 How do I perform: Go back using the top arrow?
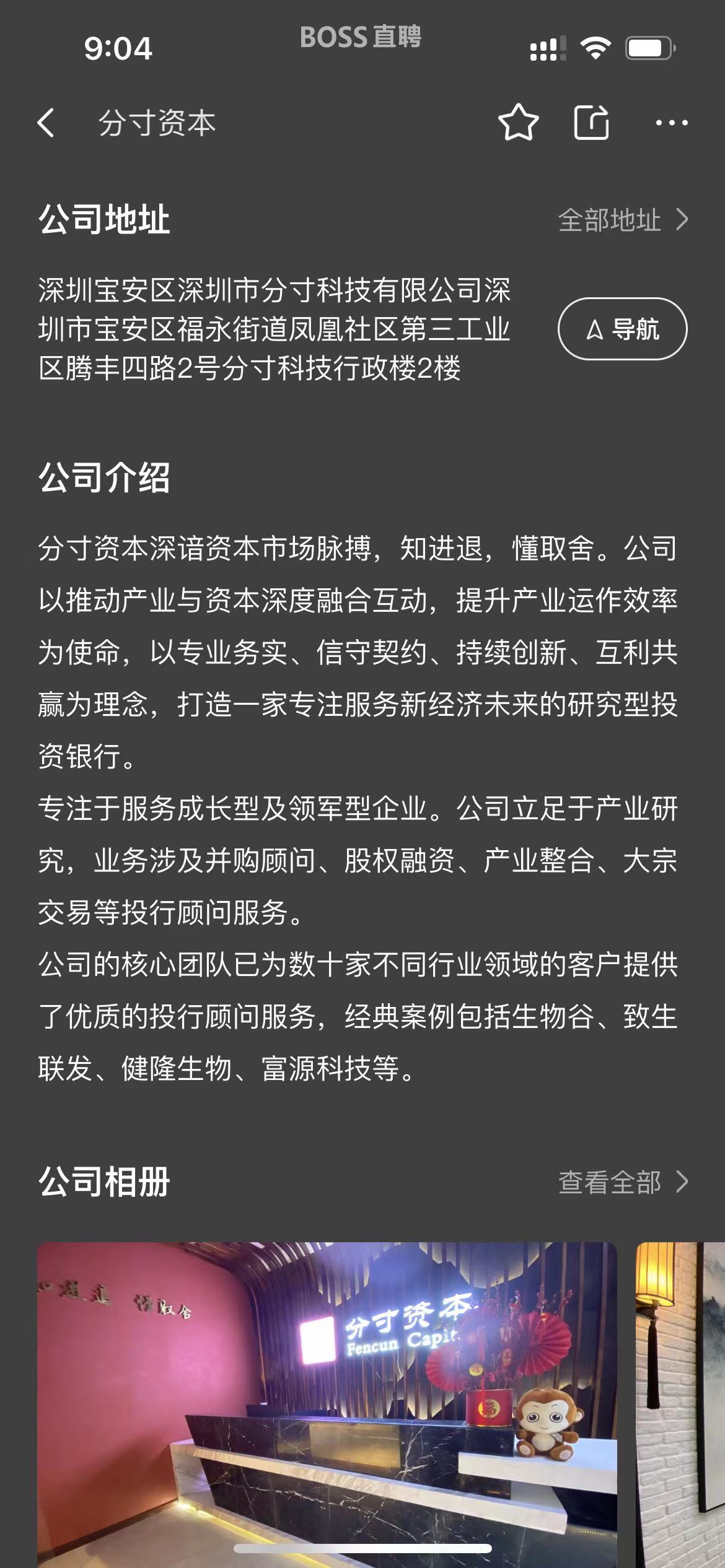point(46,123)
